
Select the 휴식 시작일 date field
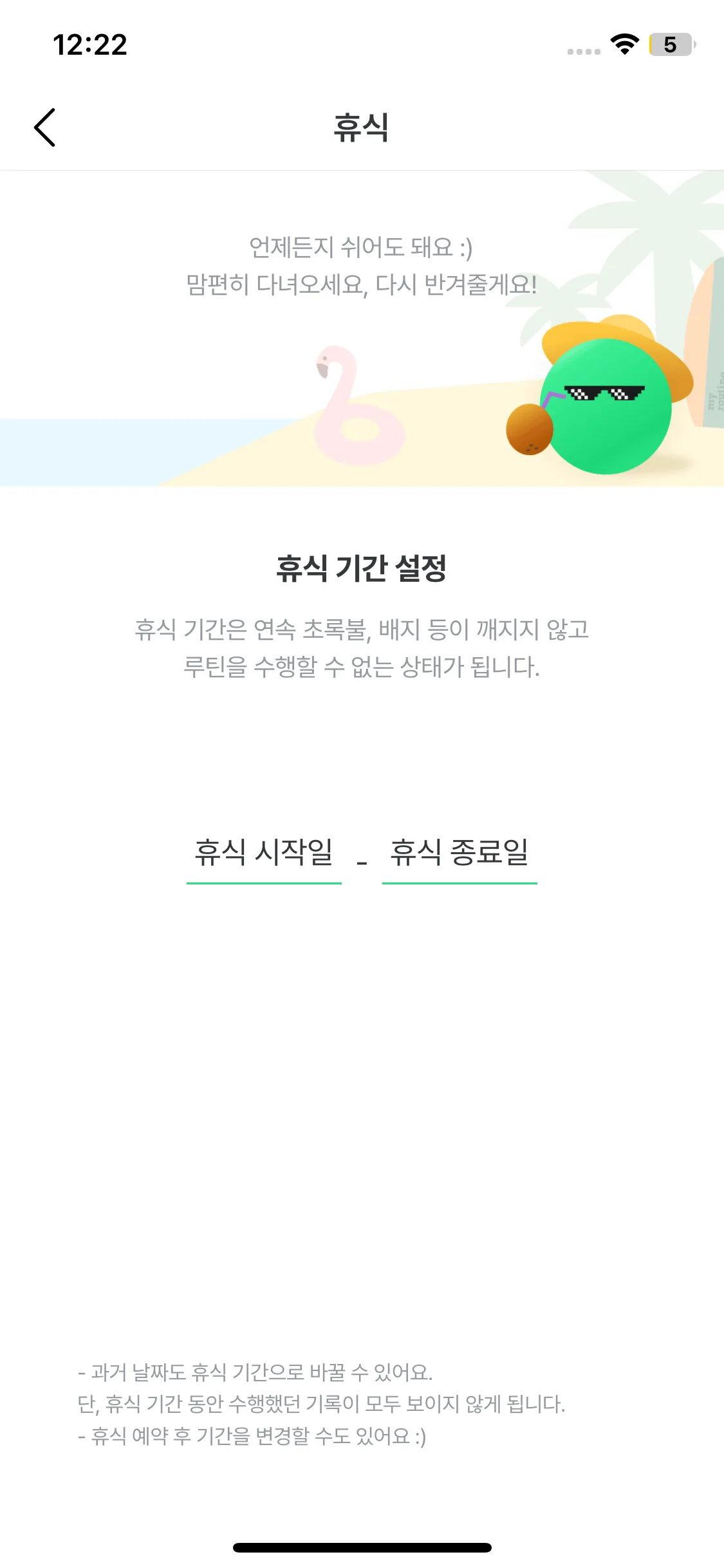(x=264, y=853)
